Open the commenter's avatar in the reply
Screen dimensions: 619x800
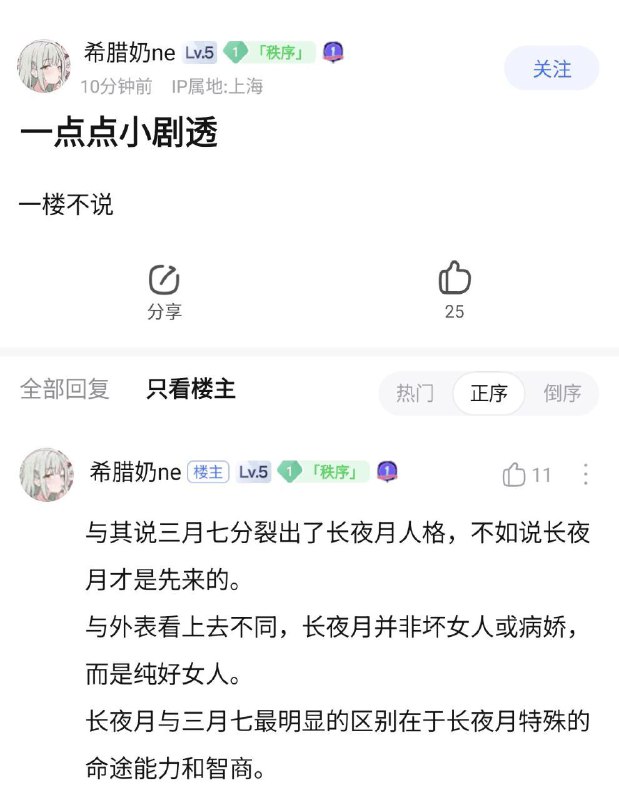[x=47, y=474]
